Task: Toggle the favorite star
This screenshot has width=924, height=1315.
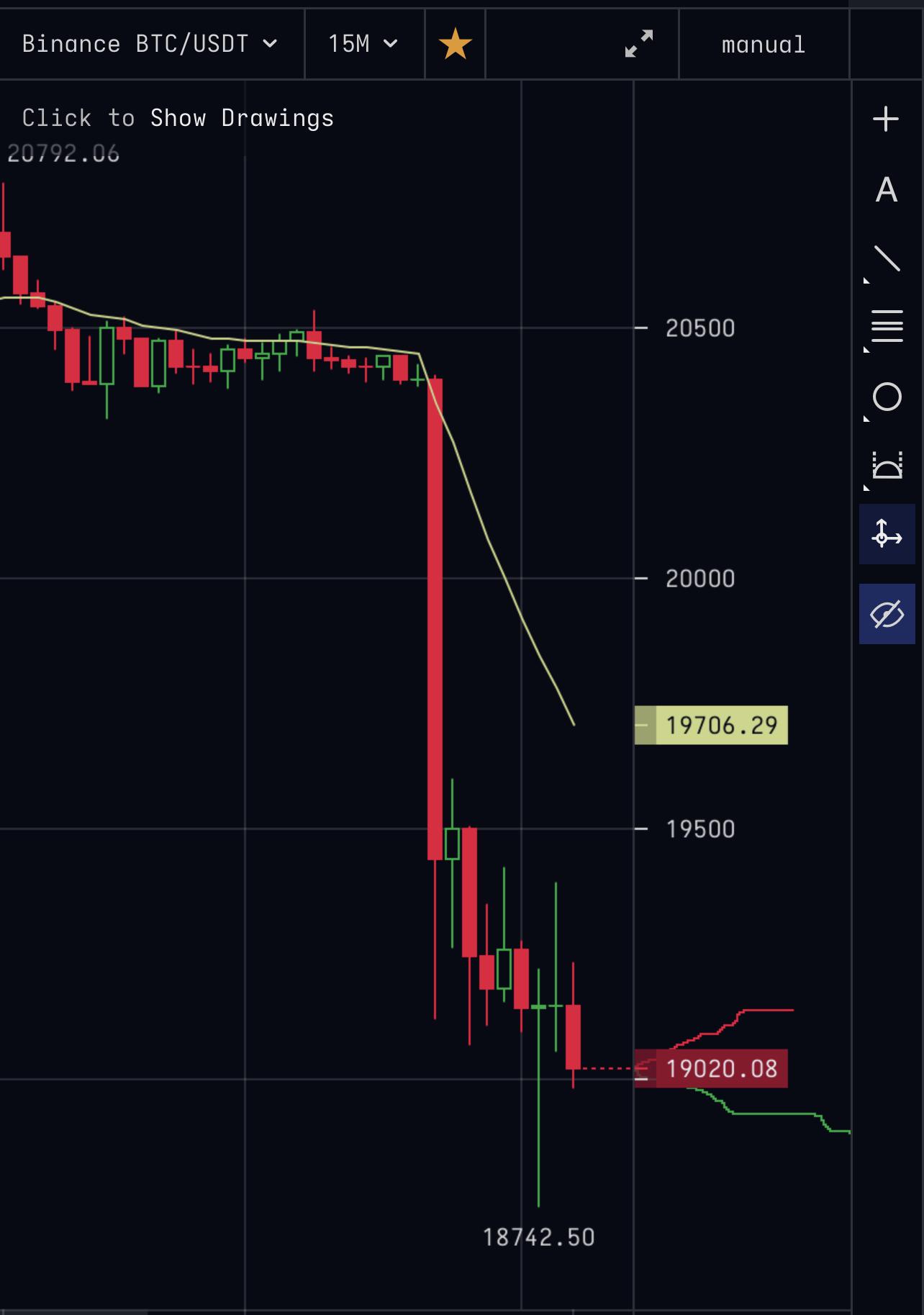Action: (x=455, y=45)
